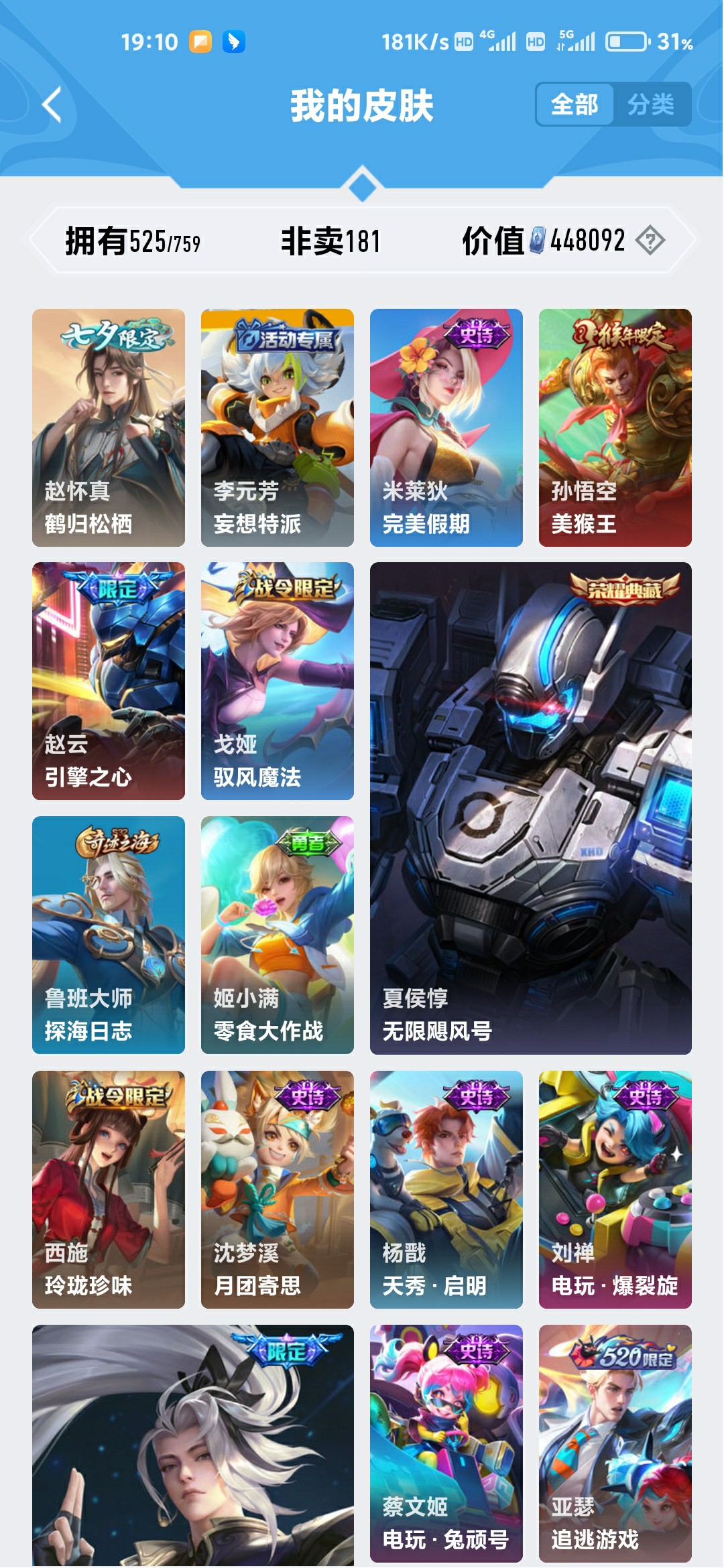
Task: Select the 全部 tab
Action: click(575, 105)
